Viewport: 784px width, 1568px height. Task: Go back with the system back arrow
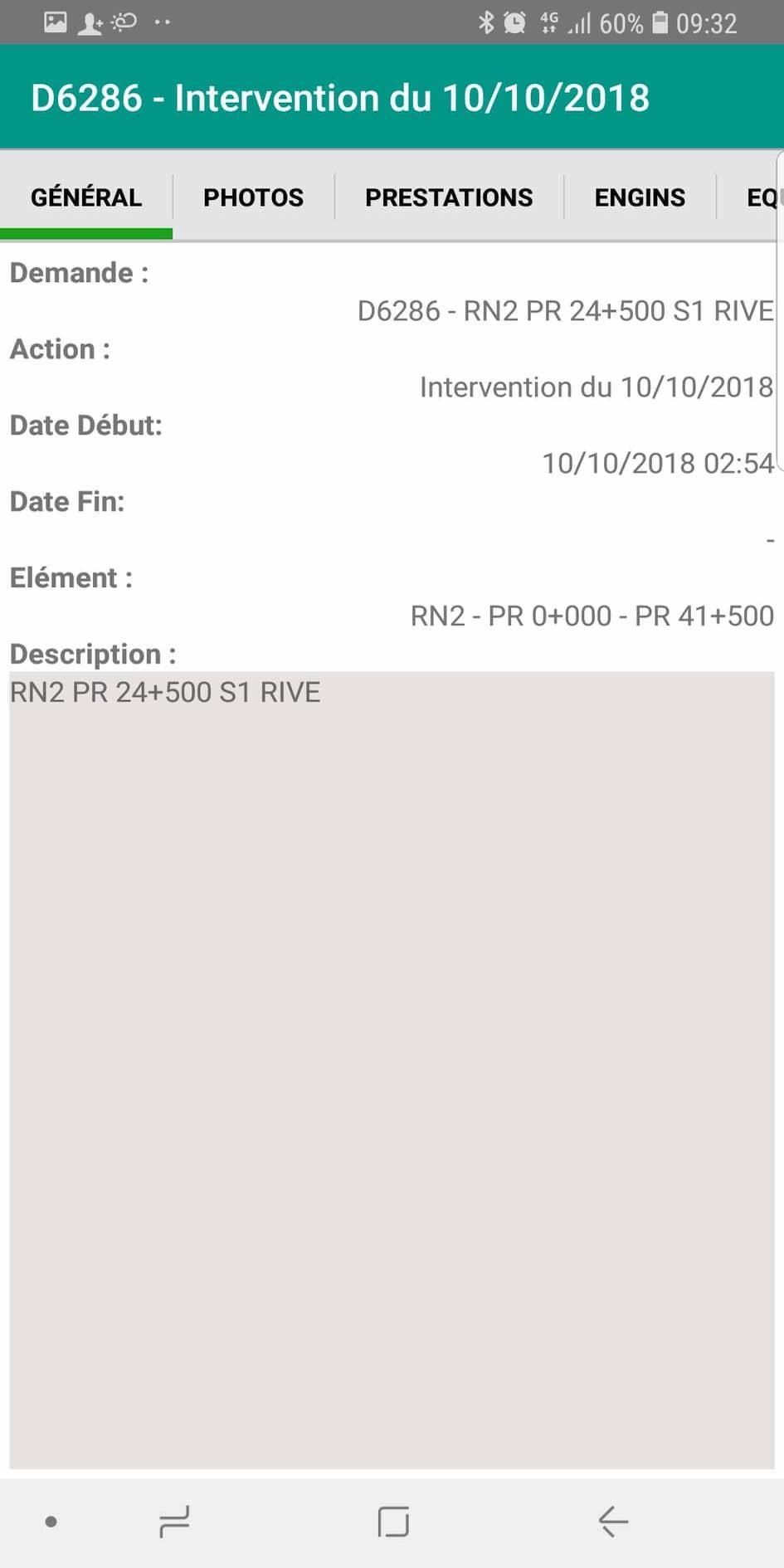(x=613, y=1522)
